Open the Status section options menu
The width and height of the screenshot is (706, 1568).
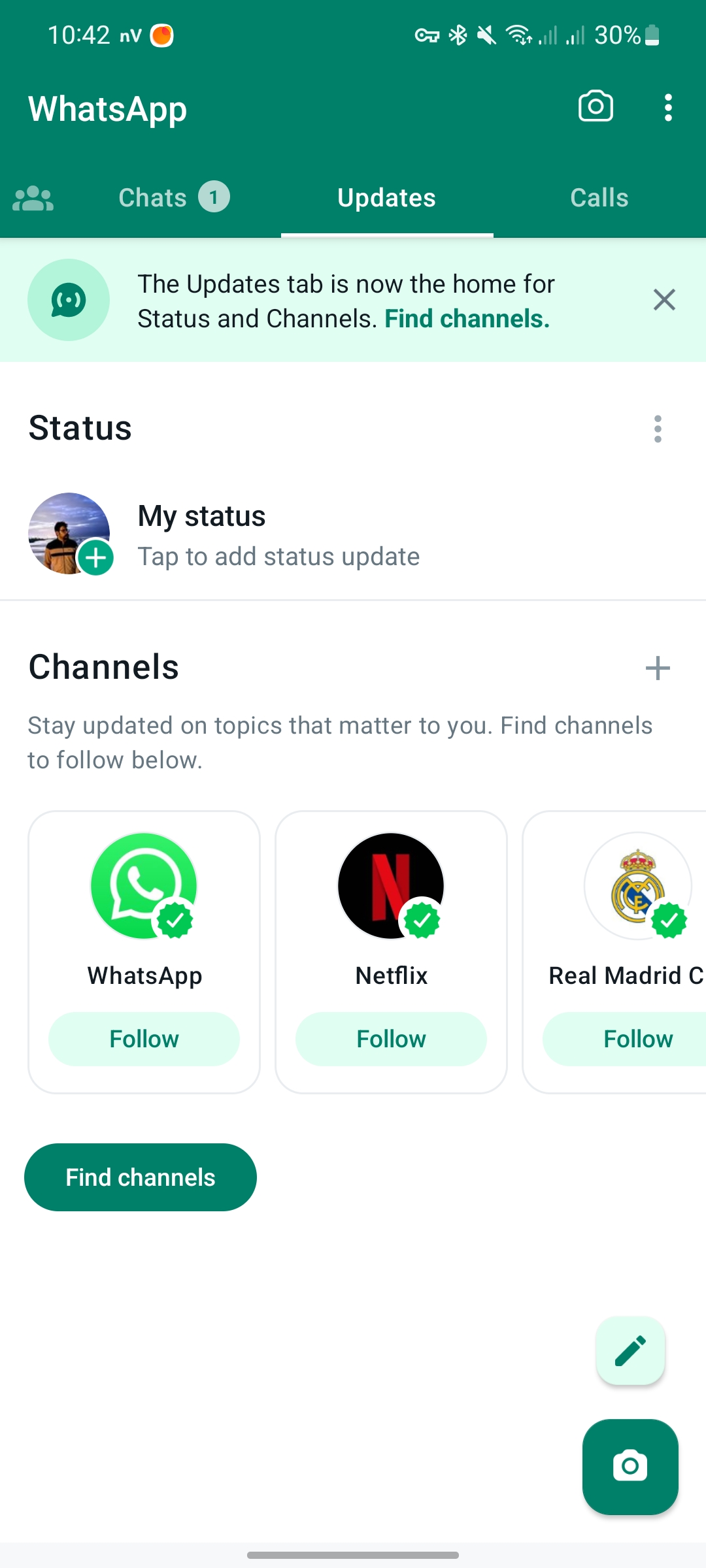658,429
